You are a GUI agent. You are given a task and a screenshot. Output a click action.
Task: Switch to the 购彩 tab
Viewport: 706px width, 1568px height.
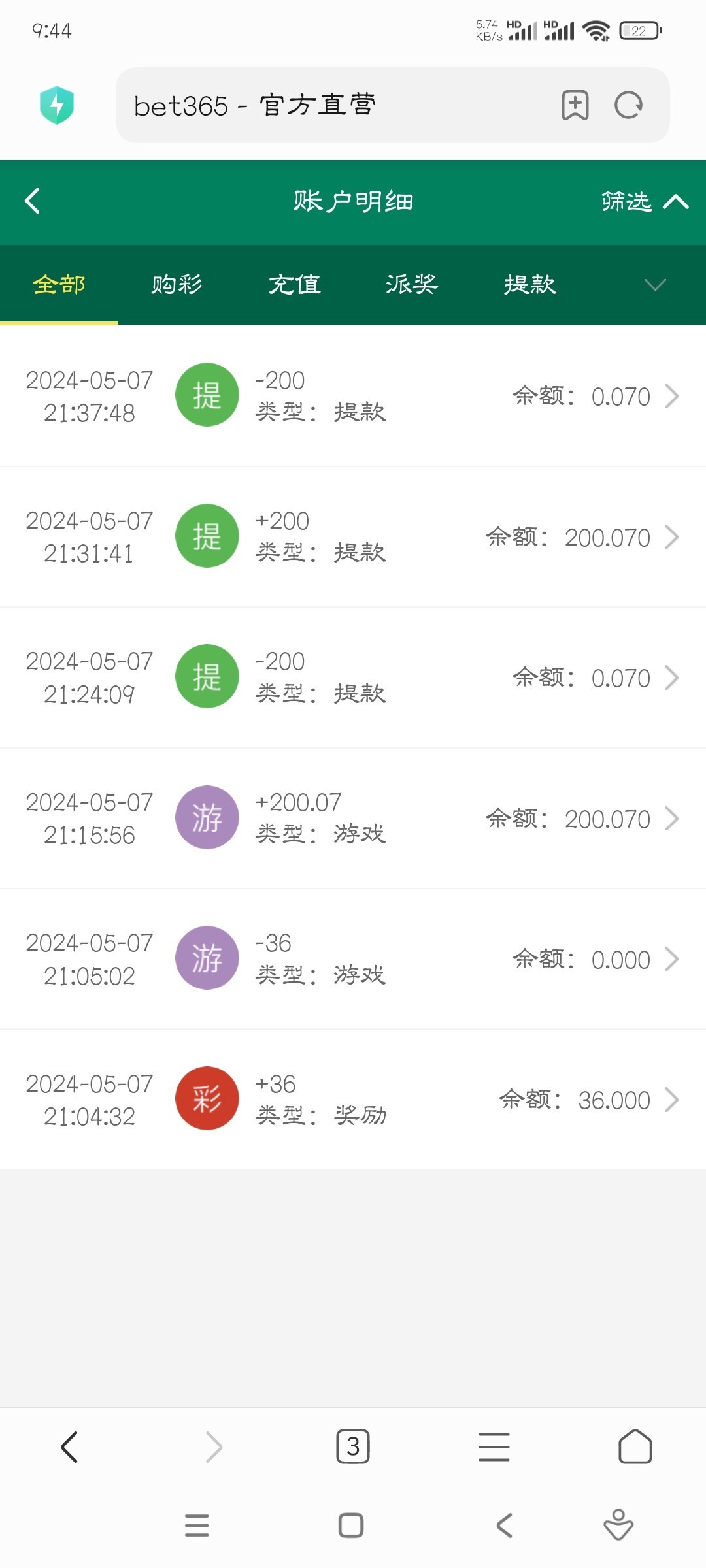[176, 285]
